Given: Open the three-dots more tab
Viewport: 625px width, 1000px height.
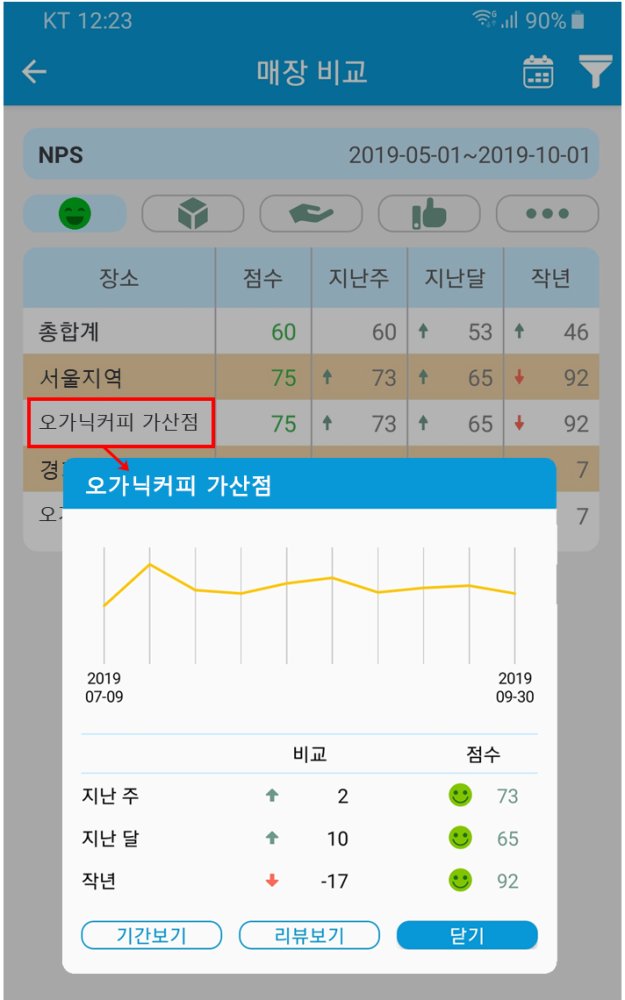Looking at the screenshot, I should [x=547, y=214].
